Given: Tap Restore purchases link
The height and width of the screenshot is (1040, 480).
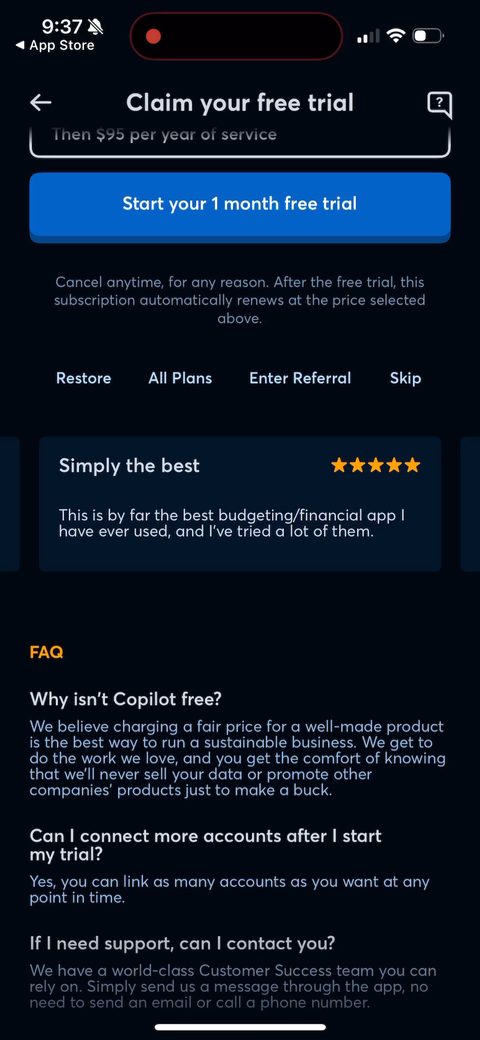Looking at the screenshot, I should pyautogui.click(x=84, y=378).
